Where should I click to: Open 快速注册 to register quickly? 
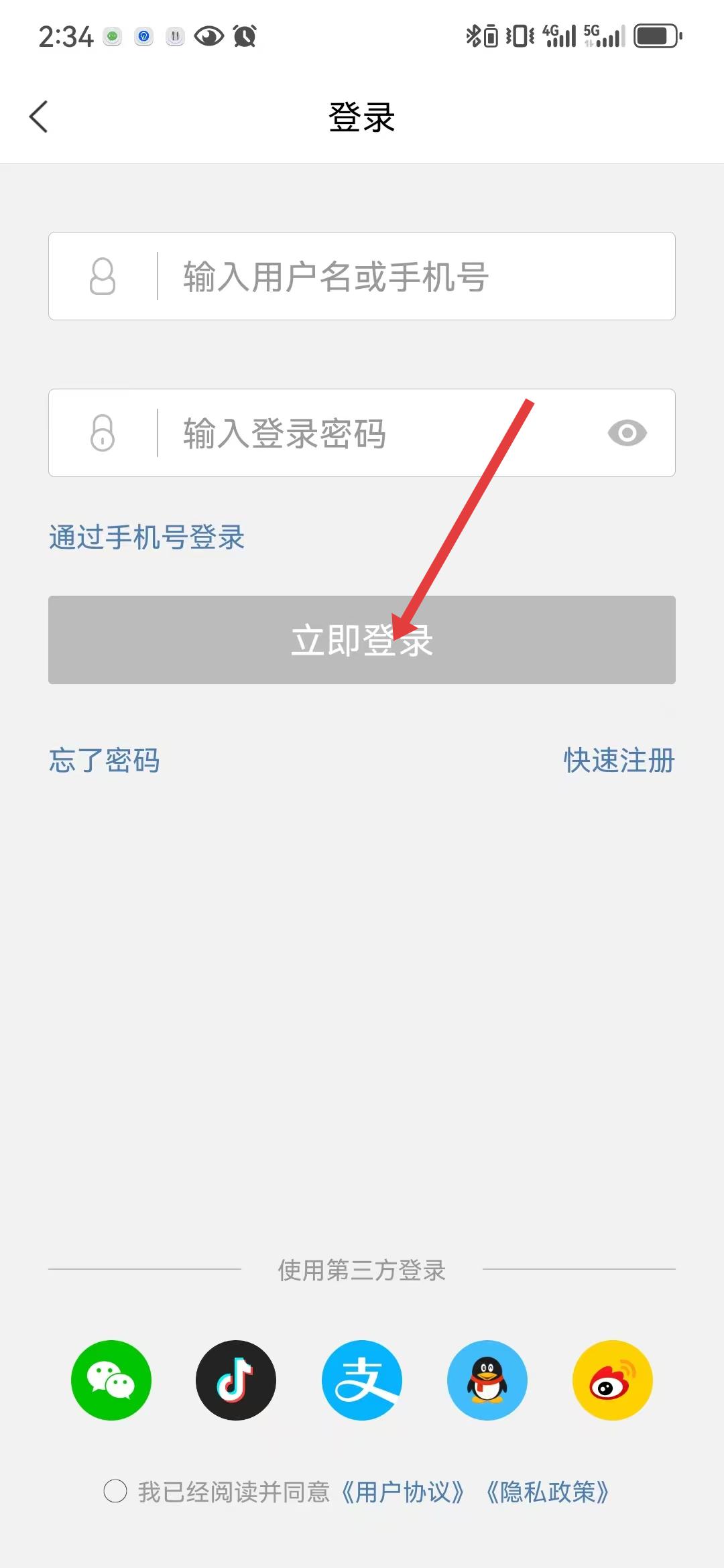pyautogui.click(x=619, y=761)
